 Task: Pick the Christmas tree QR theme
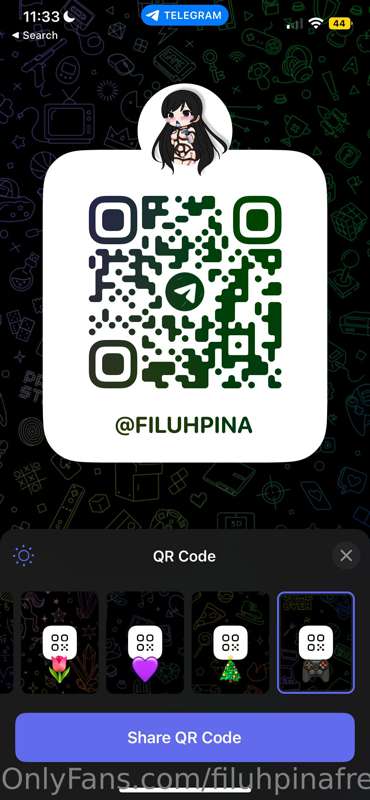click(230, 642)
